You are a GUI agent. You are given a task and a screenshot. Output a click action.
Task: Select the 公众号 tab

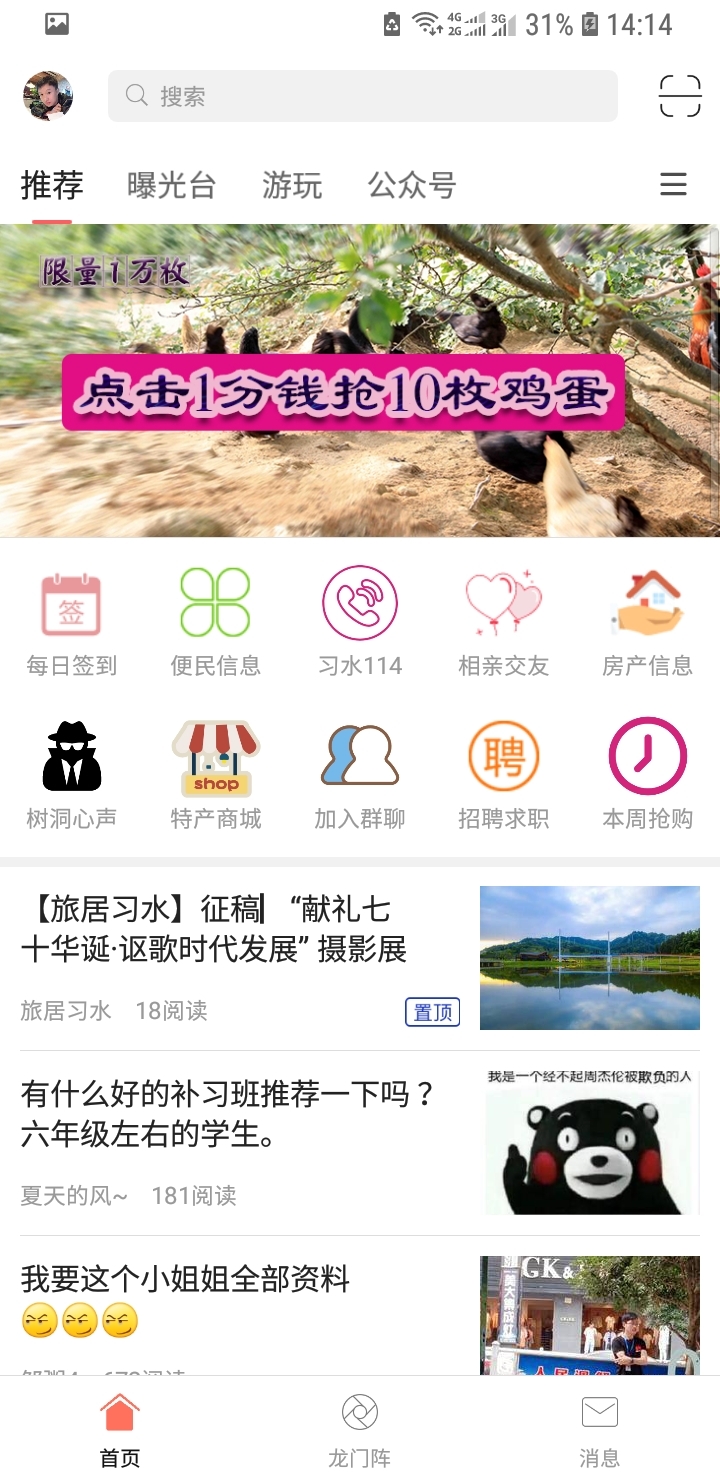click(412, 185)
